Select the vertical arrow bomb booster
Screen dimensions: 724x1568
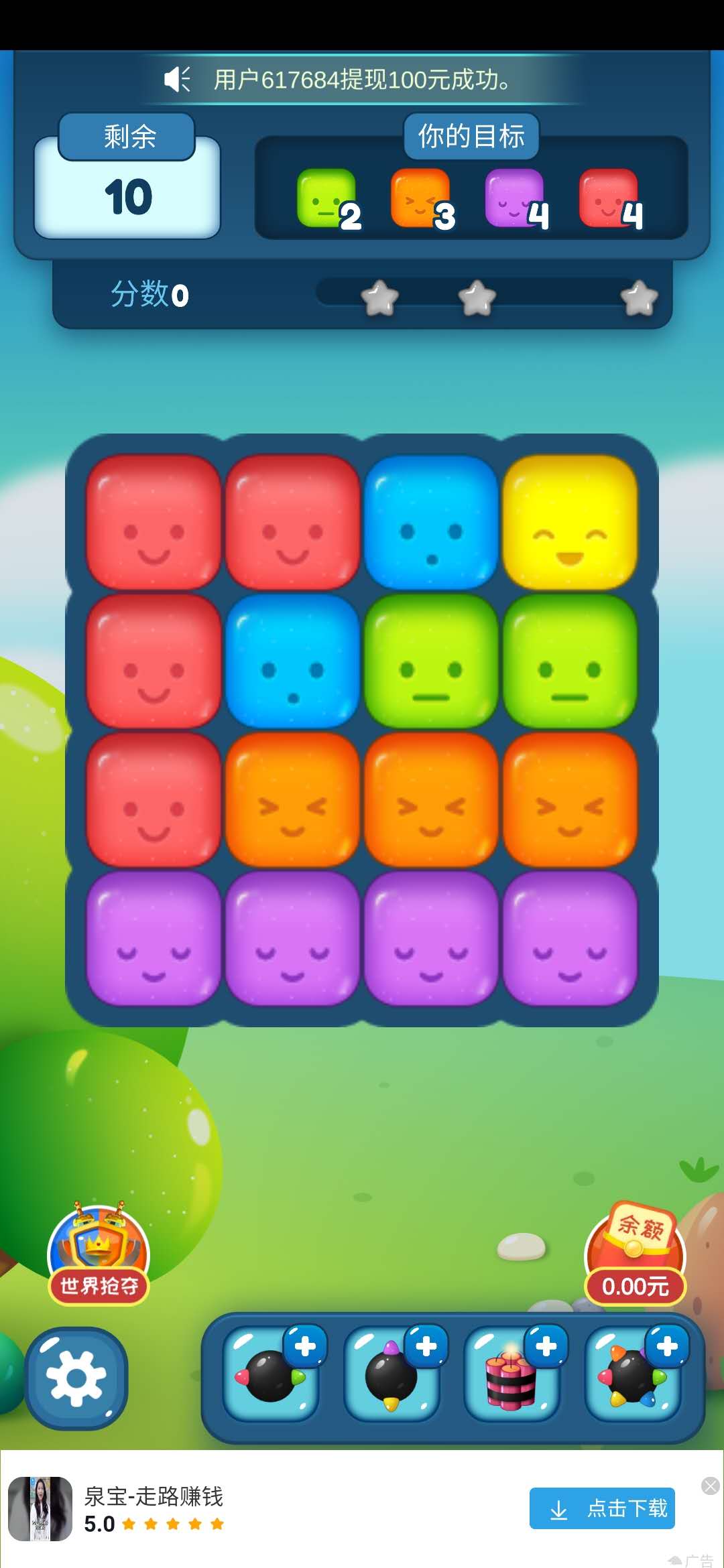click(391, 1376)
